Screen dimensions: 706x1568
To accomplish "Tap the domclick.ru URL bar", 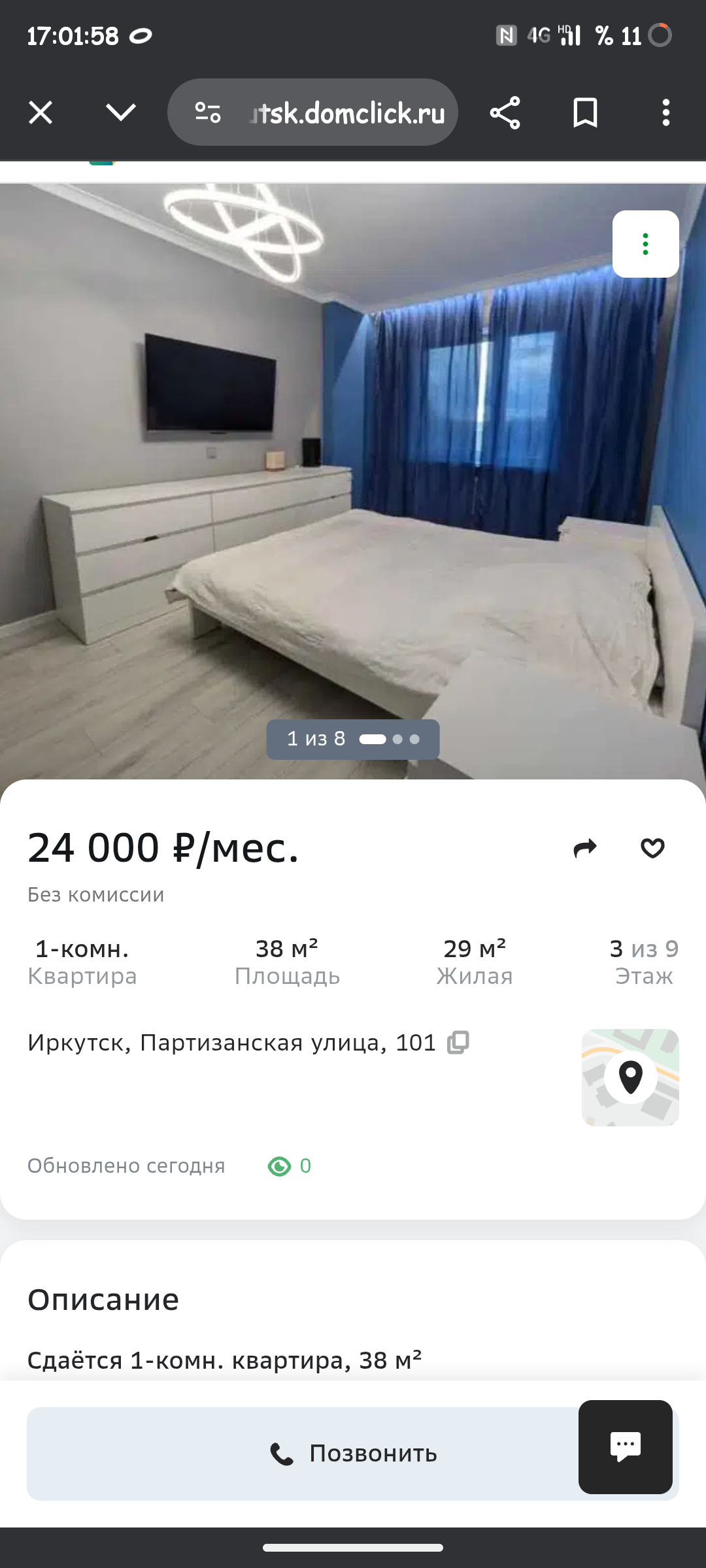I will coord(346,112).
